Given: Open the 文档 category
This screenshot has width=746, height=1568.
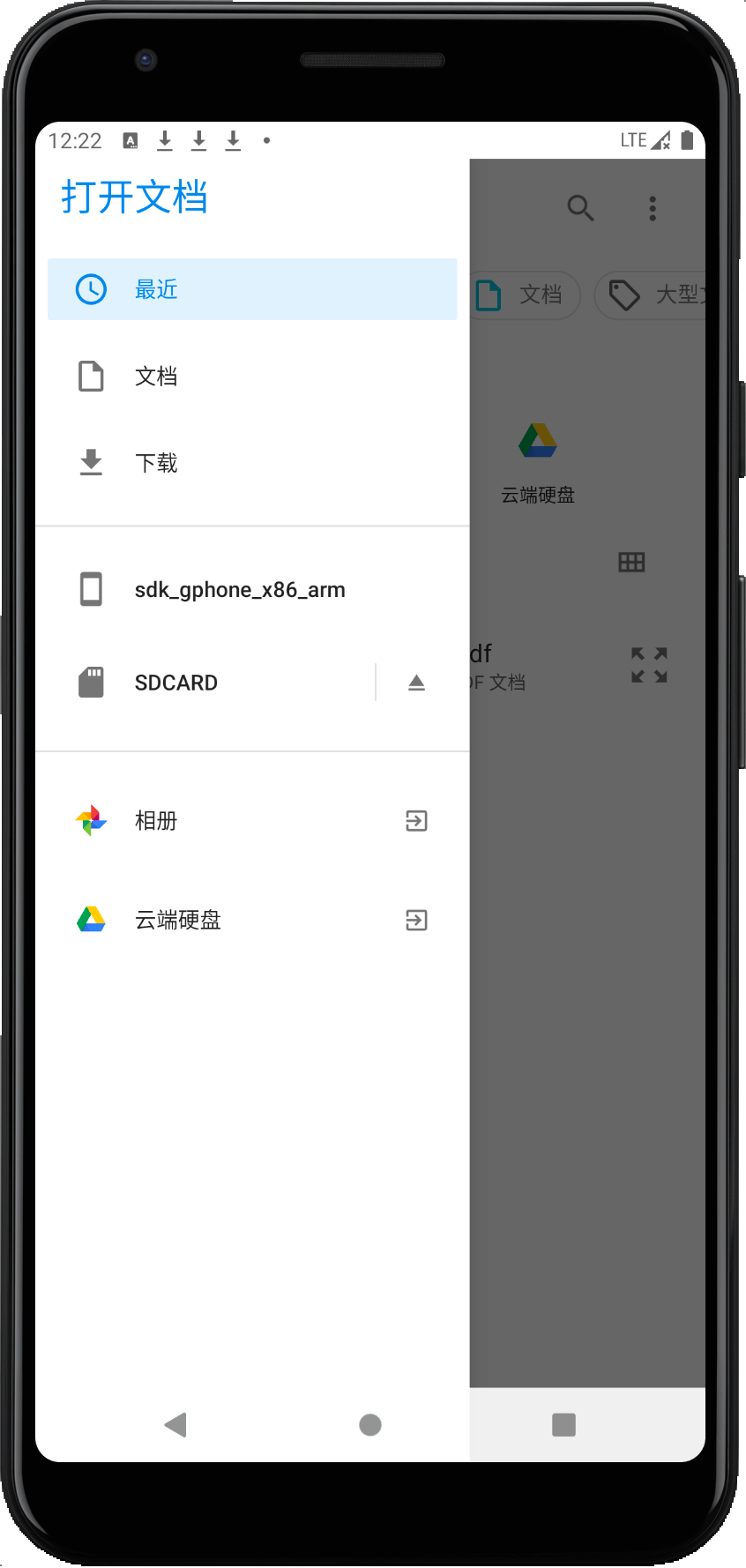Looking at the screenshot, I should tap(251, 377).
